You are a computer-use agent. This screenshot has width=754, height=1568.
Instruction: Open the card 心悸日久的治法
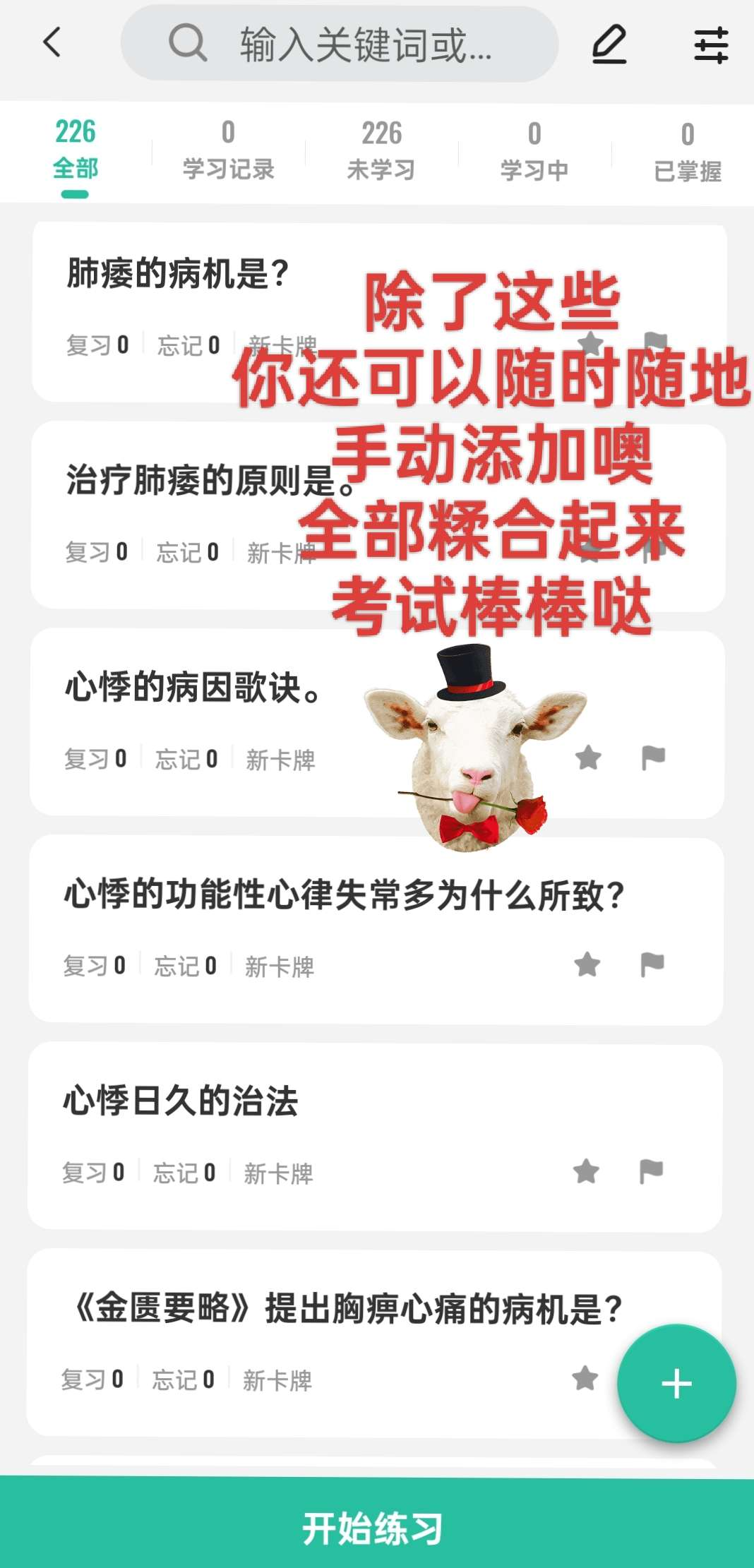tap(181, 1101)
